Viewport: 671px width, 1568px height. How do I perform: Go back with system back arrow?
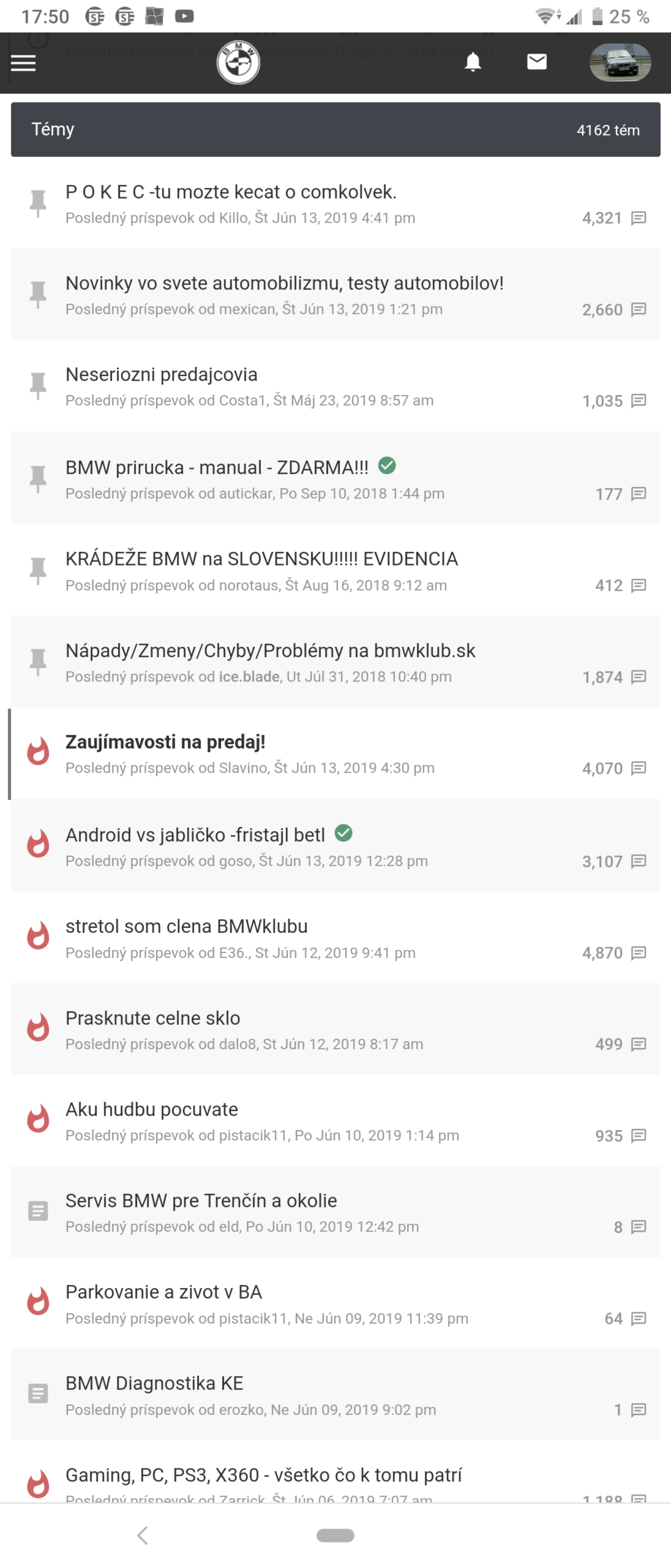pyautogui.click(x=142, y=1536)
